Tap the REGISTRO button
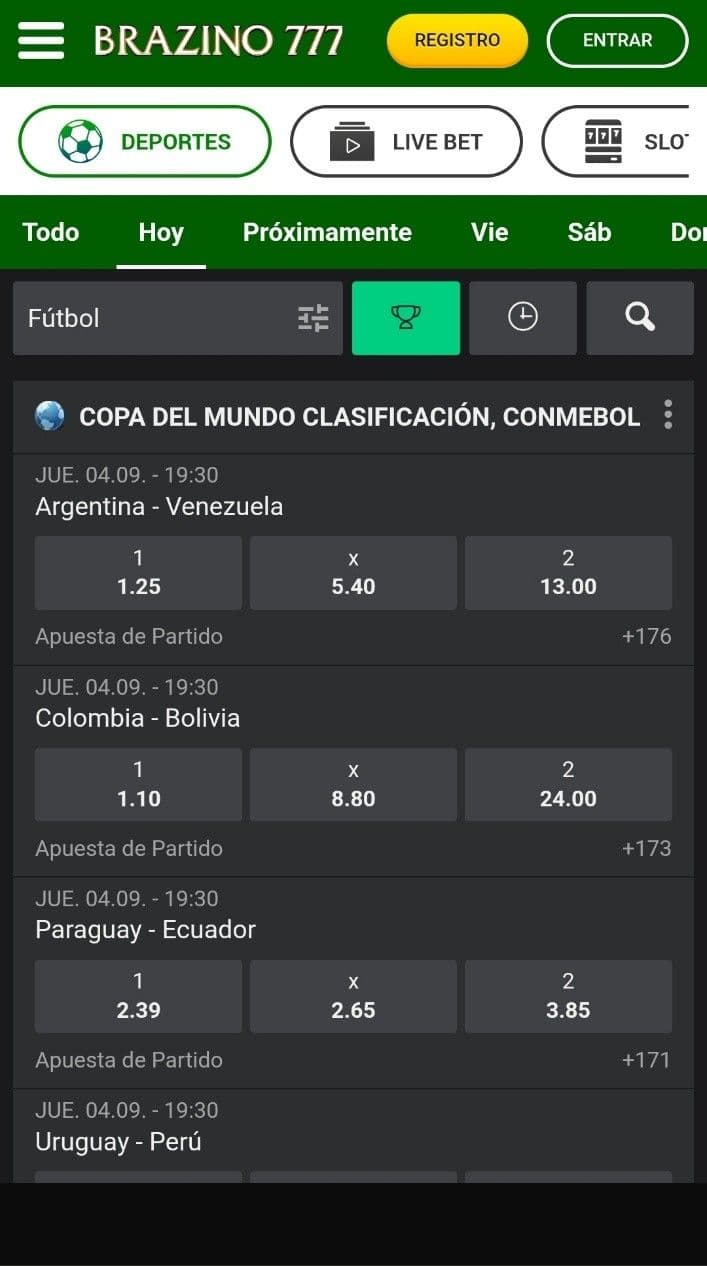 tap(457, 41)
